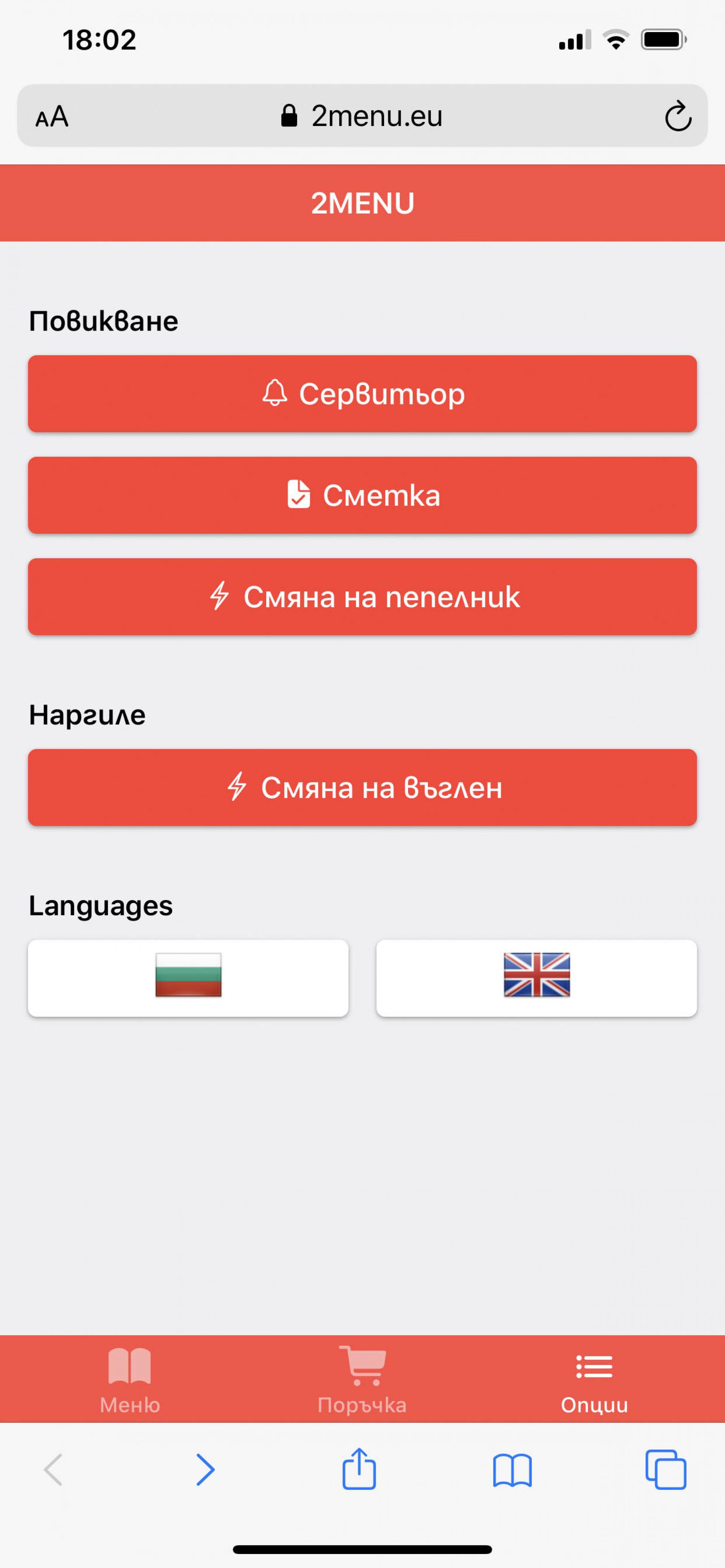Request Смяна на въглен coal change
The image size is (725, 1568).
click(362, 788)
